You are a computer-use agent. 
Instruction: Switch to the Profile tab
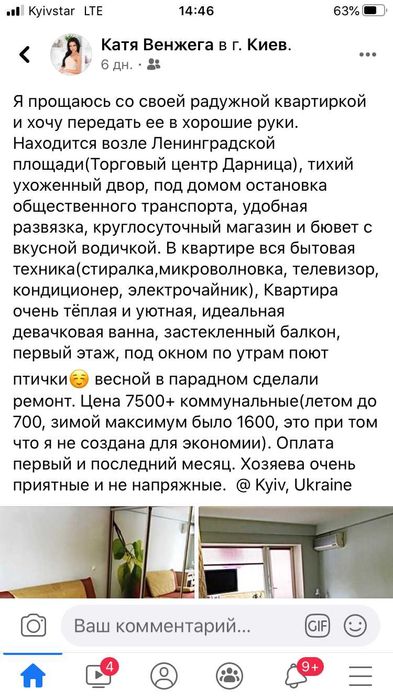tap(164, 676)
